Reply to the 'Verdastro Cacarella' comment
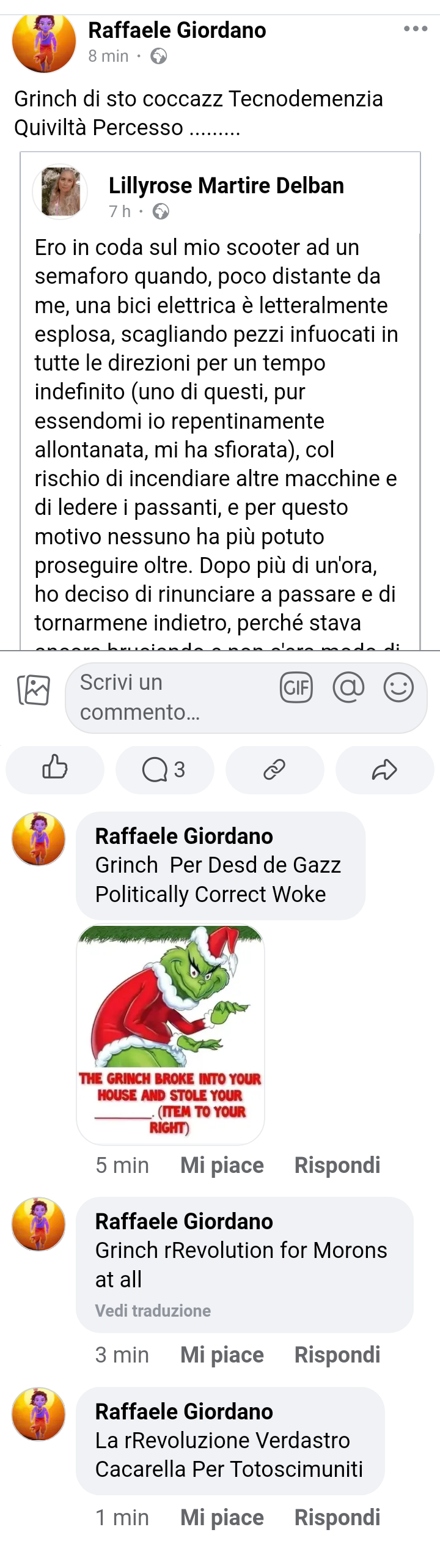Screen dimensions: 440x1568 pos(337,1517)
